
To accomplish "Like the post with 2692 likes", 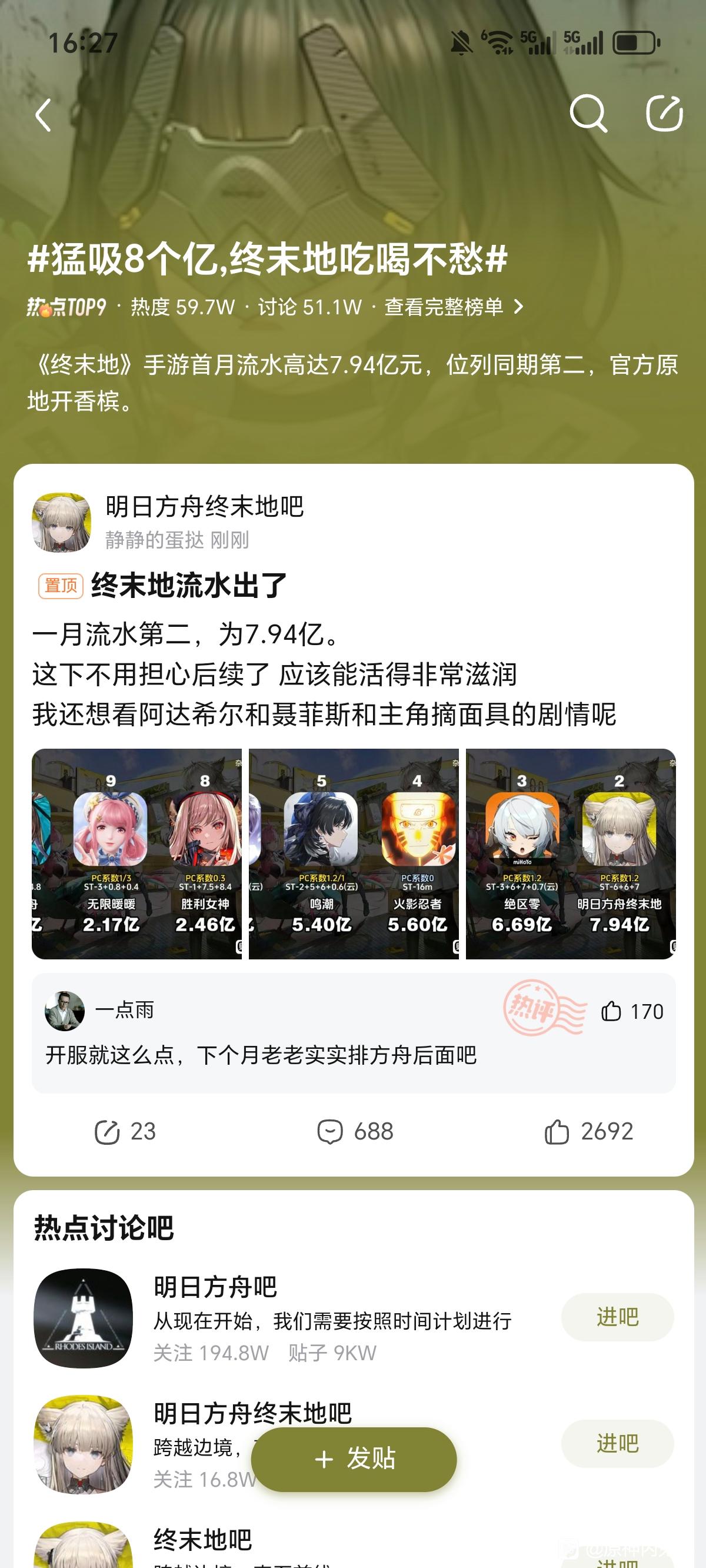I will coord(588,1132).
